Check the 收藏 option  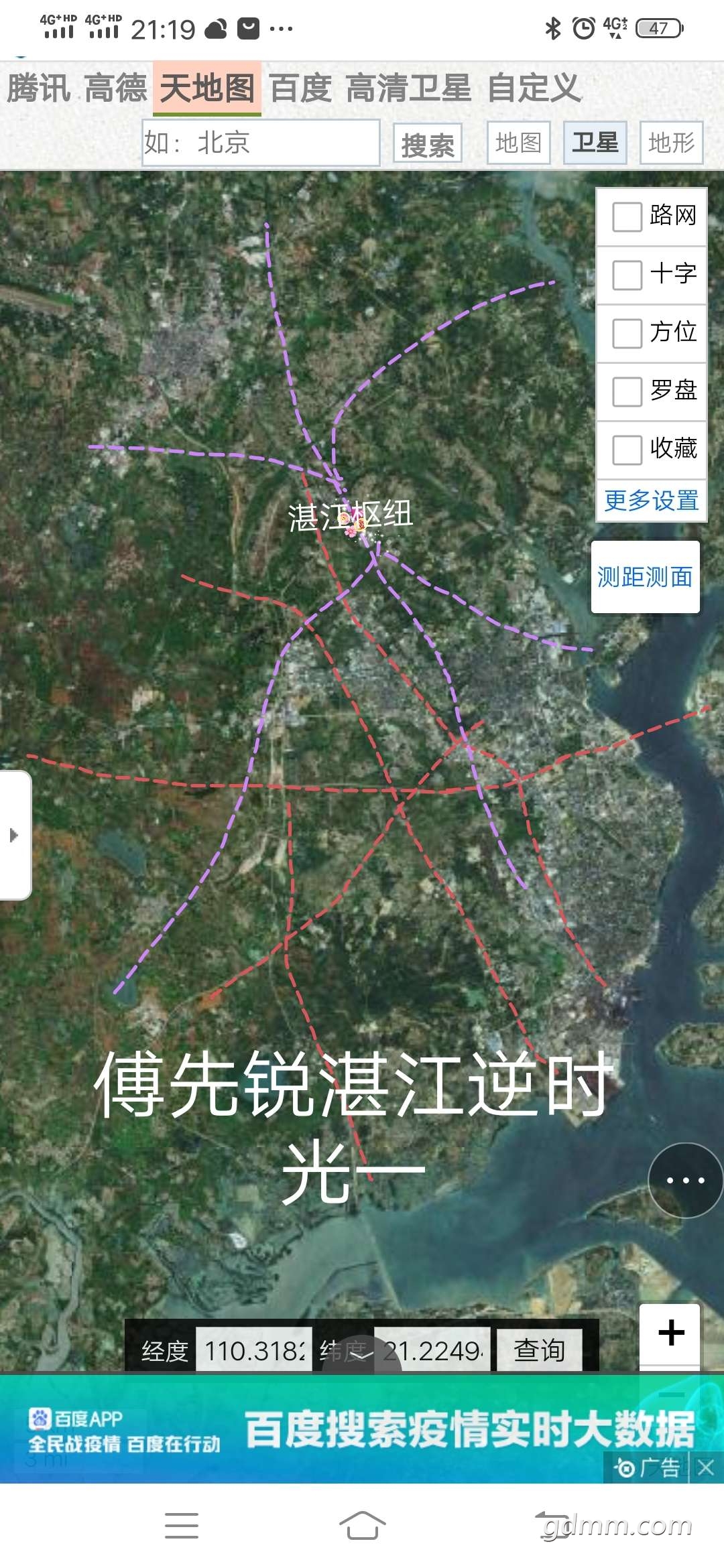pos(627,450)
